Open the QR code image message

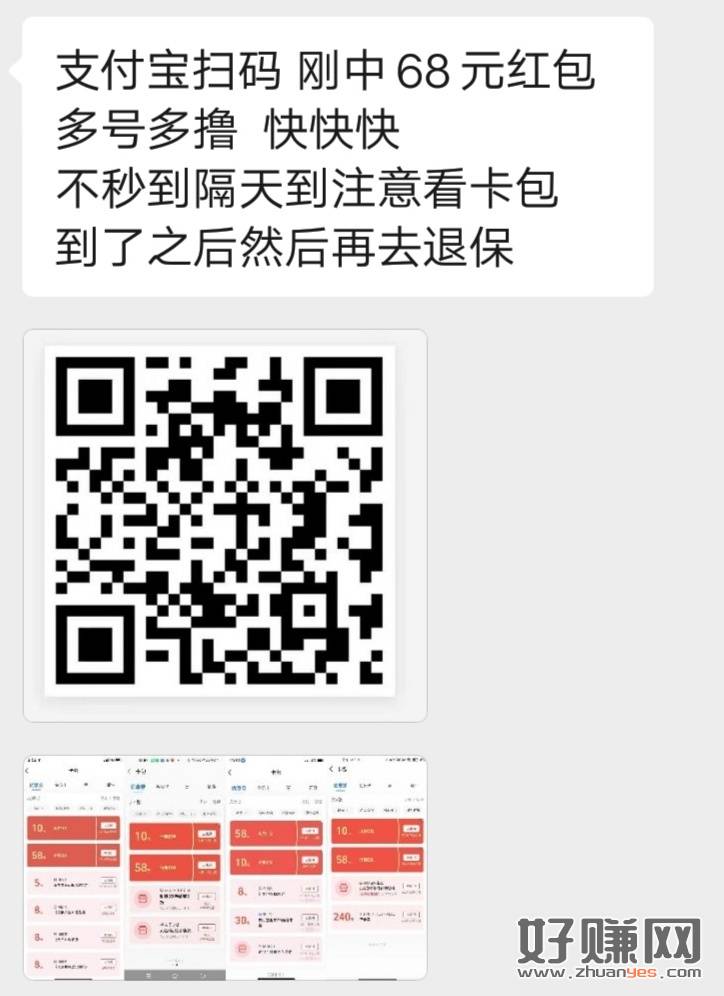coord(225,525)
